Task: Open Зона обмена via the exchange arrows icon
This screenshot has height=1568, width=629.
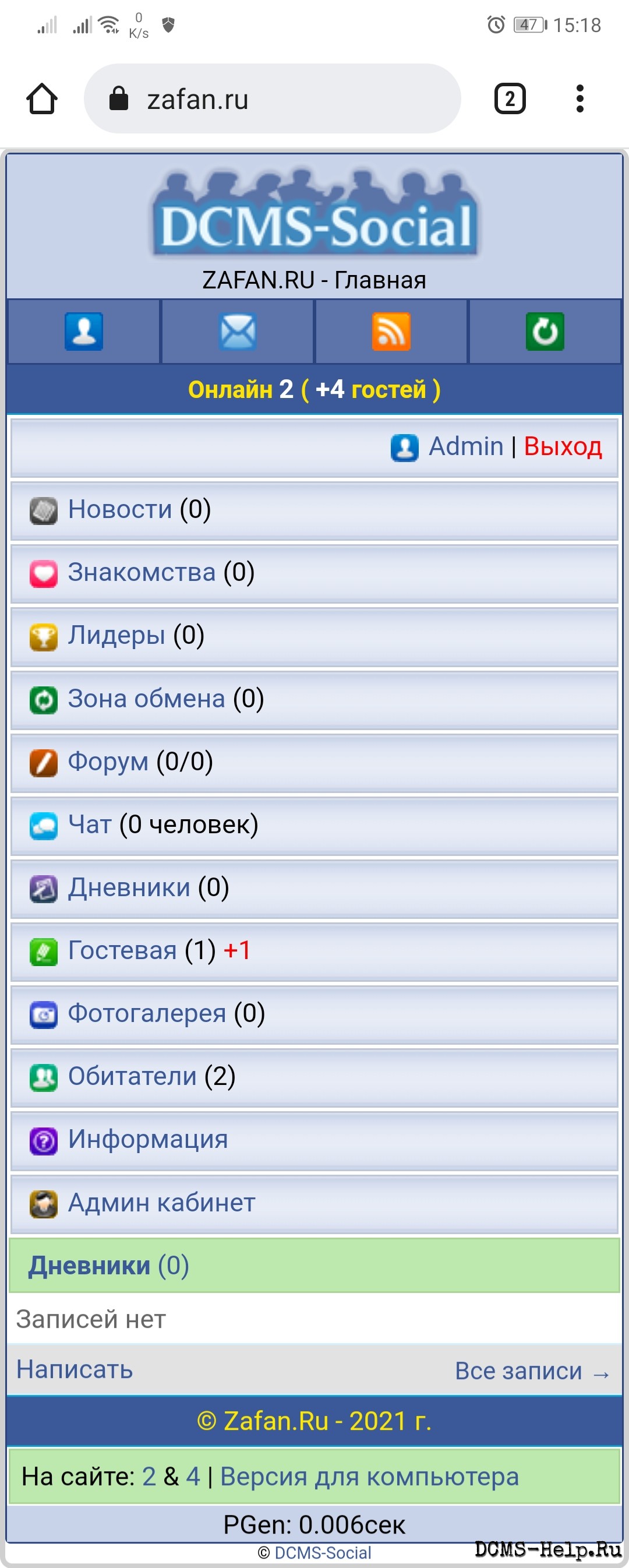Action: tap(43, 700)
